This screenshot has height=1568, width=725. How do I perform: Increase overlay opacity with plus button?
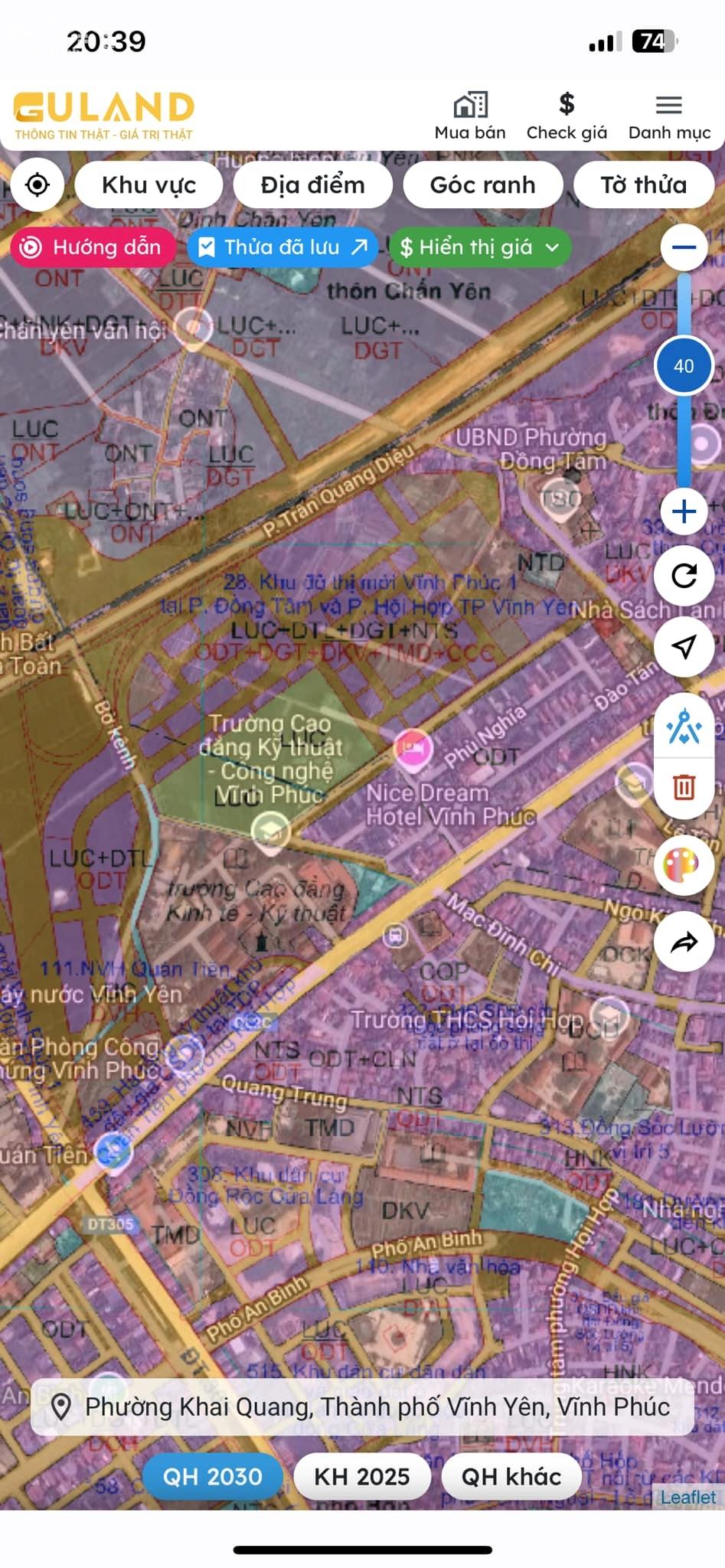[684, 511]
